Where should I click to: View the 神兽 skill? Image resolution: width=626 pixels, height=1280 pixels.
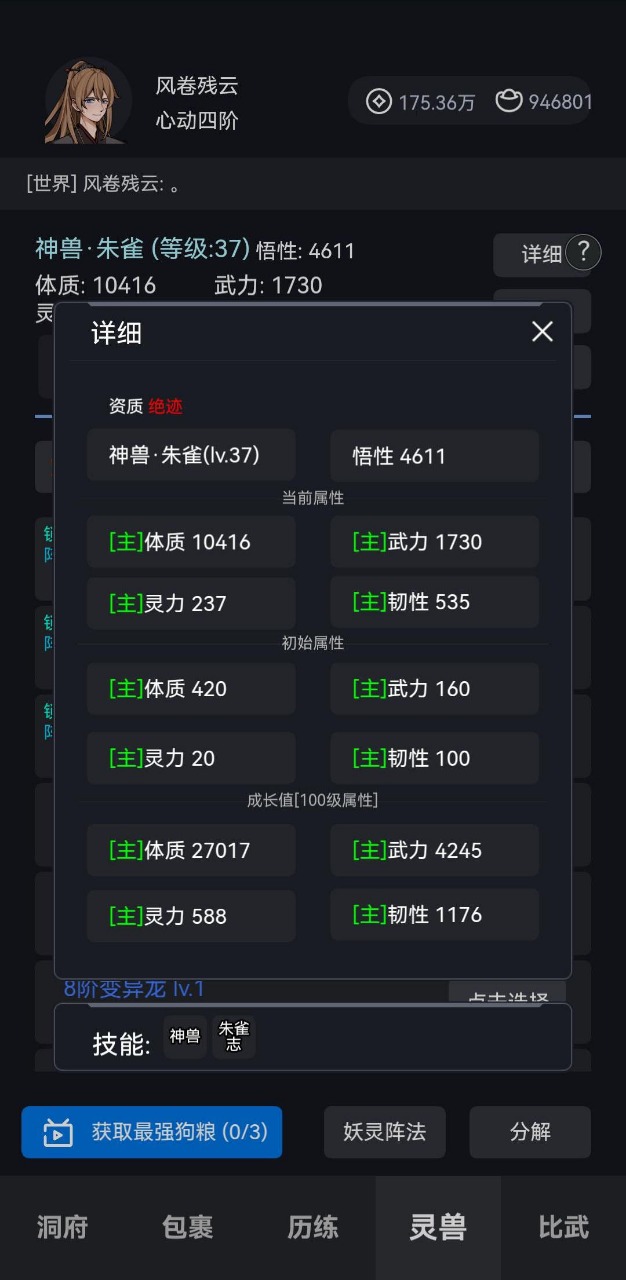click(x=185, y=1037)
